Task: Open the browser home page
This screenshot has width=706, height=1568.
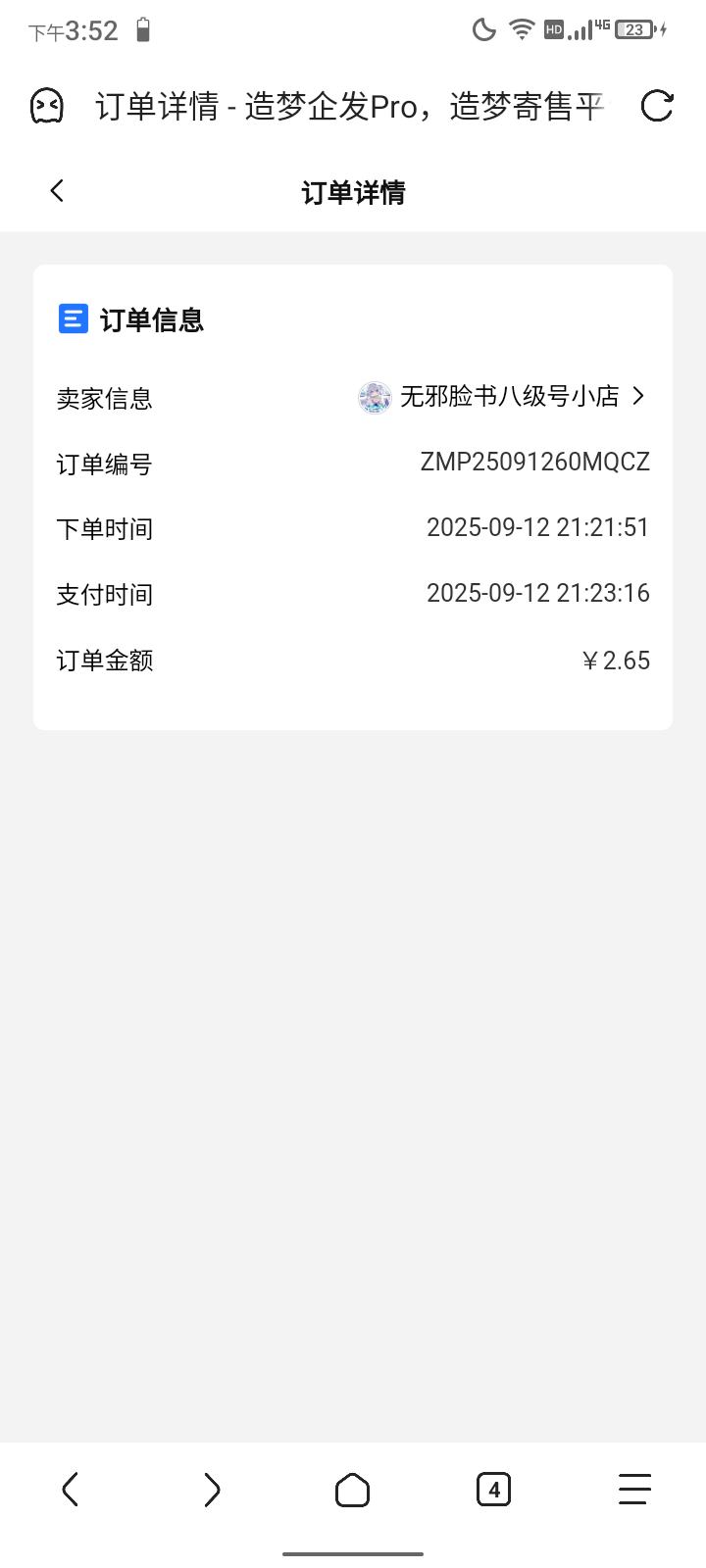Action: pos(352,1490)
